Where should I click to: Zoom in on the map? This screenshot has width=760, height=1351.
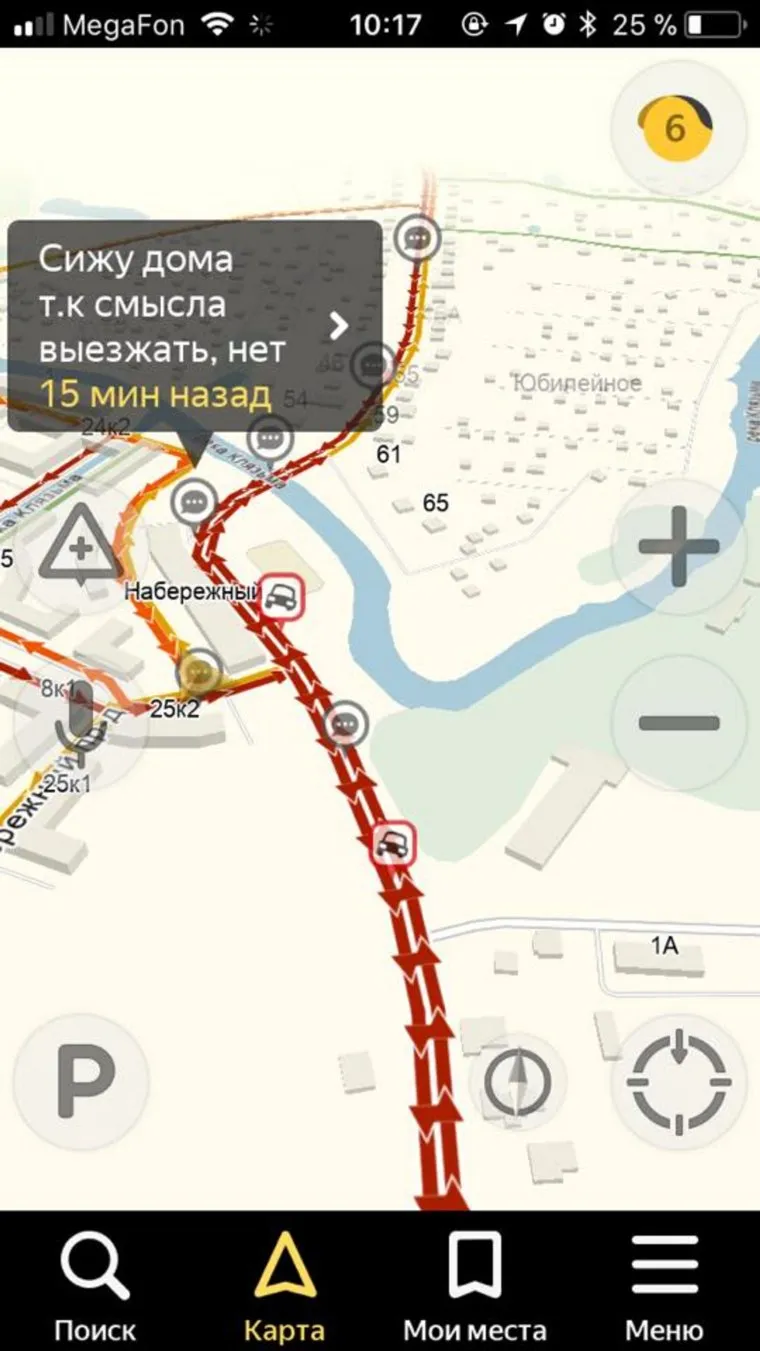(x=679, y=547)
